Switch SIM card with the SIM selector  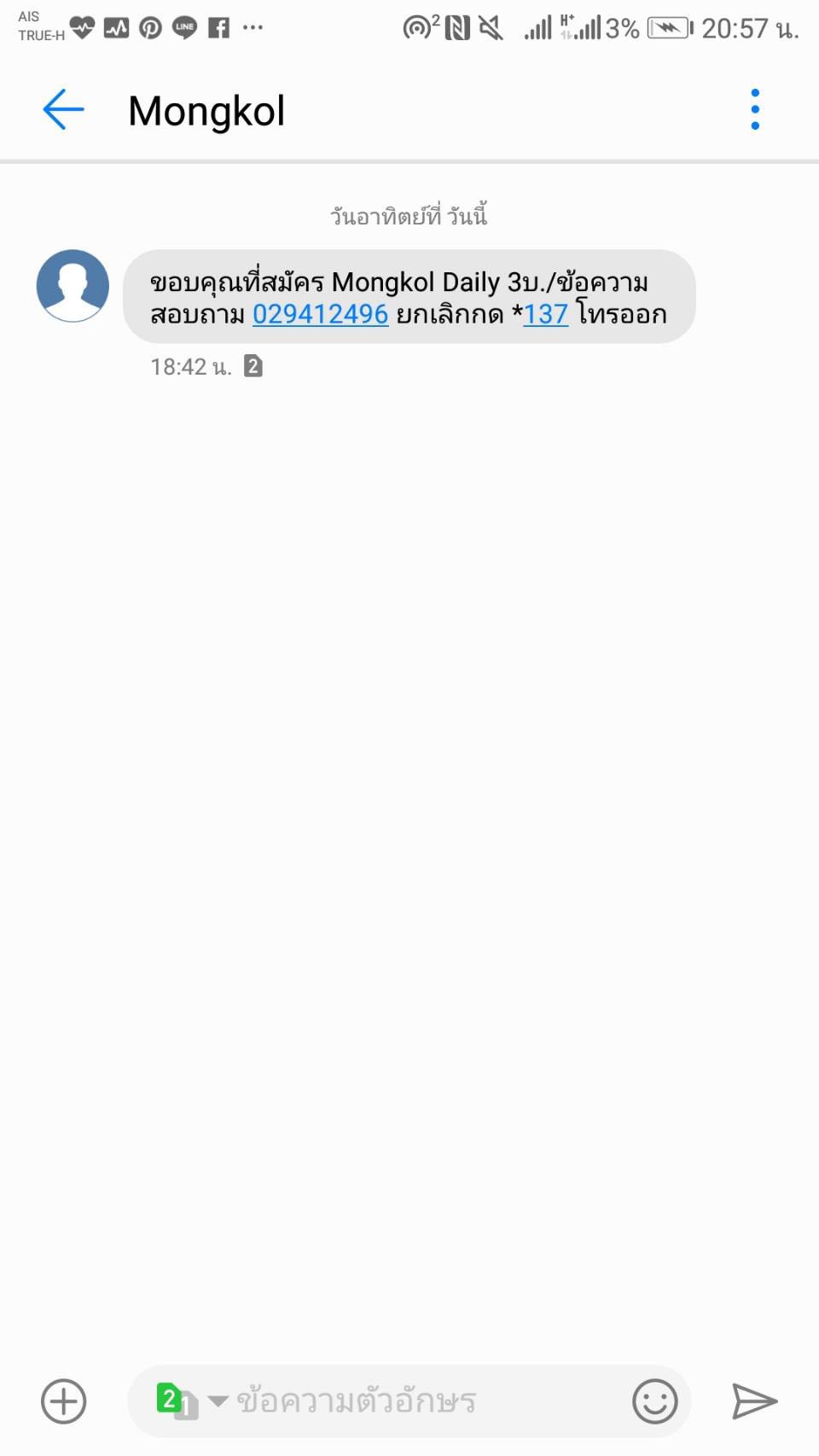[x=191, y=1401]
